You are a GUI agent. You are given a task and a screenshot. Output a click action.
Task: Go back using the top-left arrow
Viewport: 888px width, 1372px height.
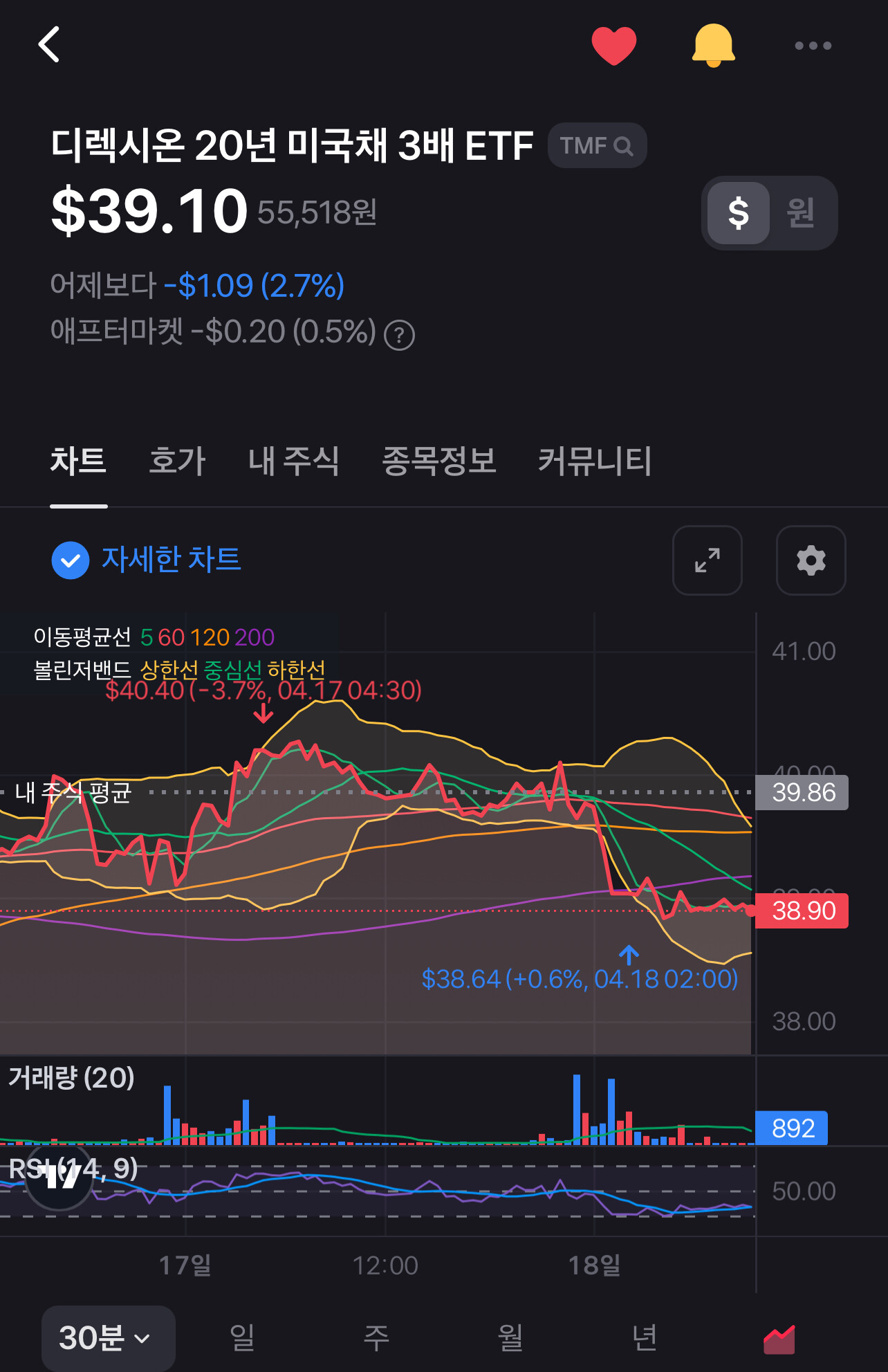tap(49, 45)
